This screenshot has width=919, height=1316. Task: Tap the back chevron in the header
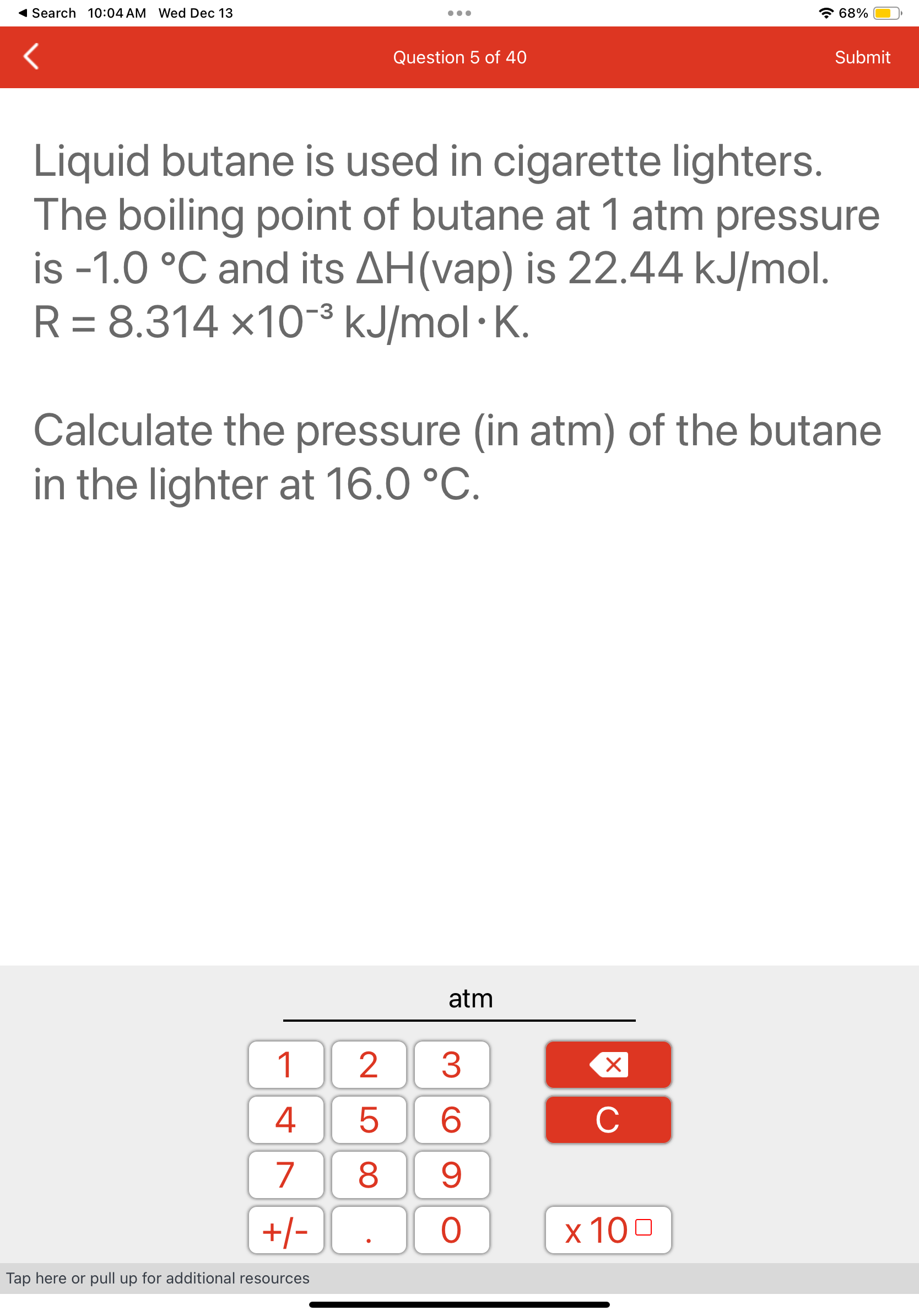coord(31,57)
